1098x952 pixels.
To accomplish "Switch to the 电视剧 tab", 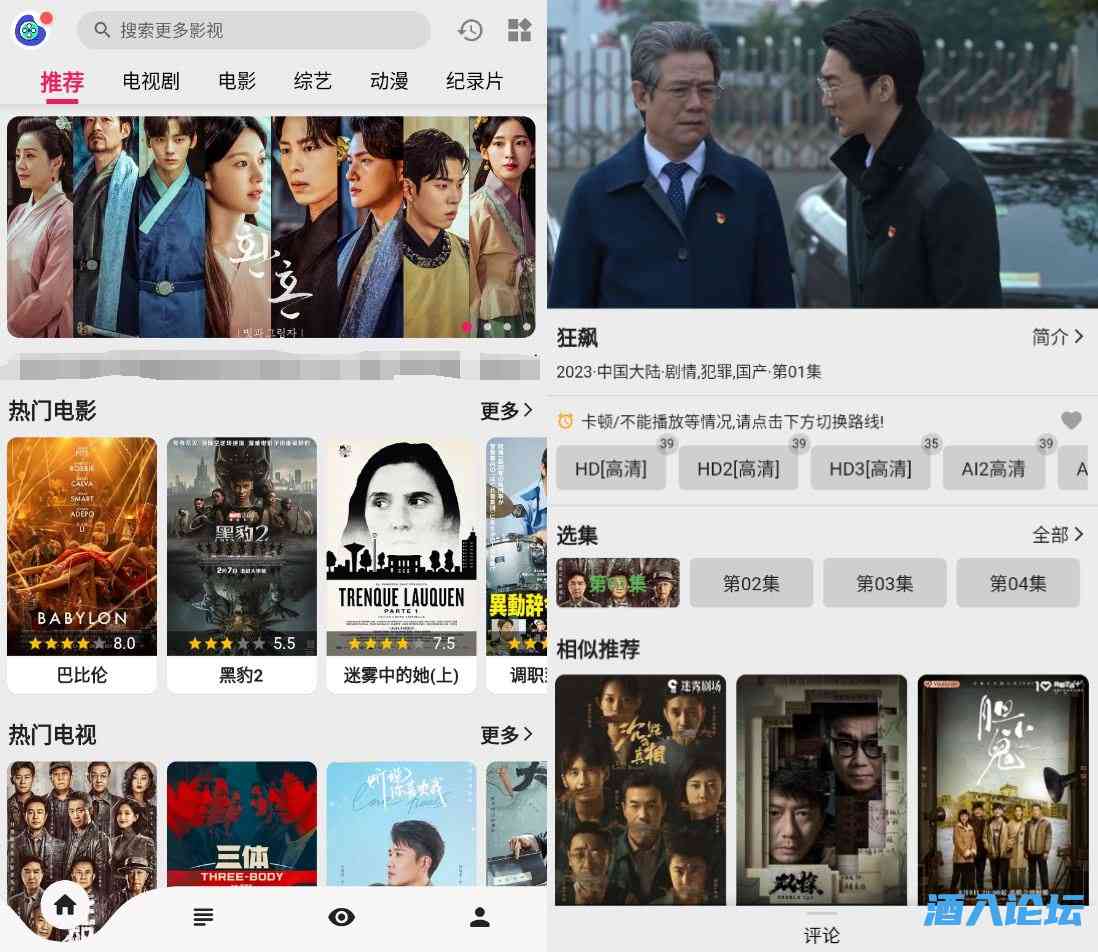I will click(151, 81).
